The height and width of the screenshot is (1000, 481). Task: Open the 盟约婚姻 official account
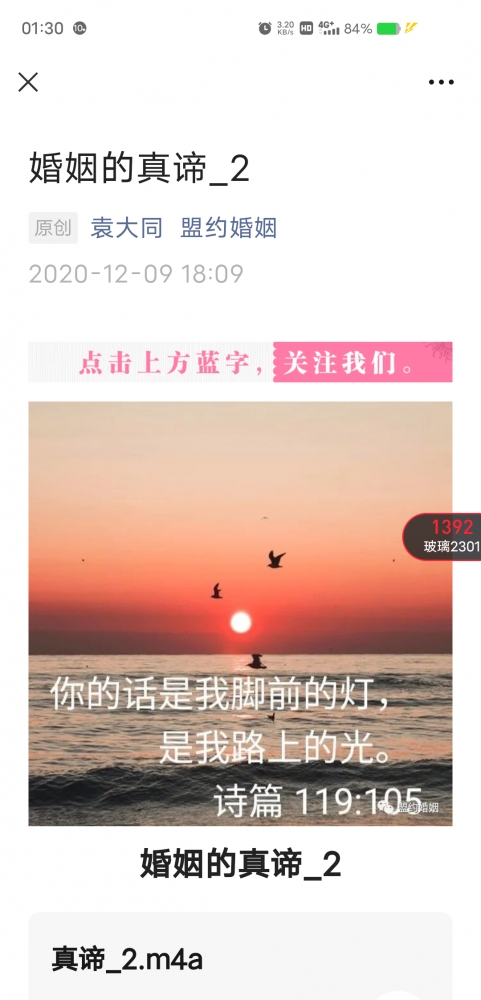(228, 228)
